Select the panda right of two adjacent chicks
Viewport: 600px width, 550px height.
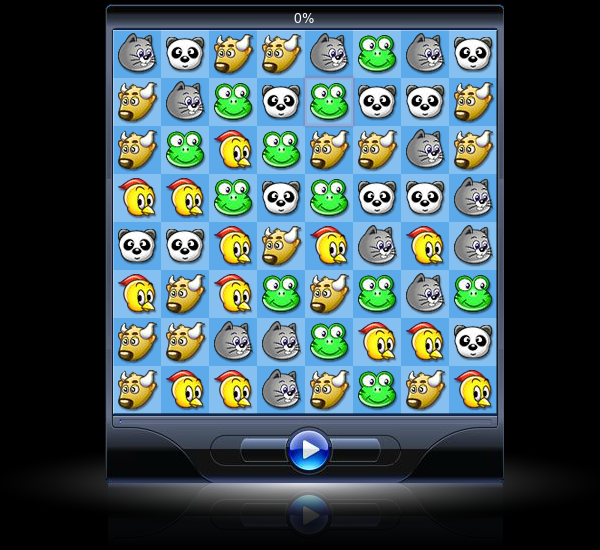point(473,341)
